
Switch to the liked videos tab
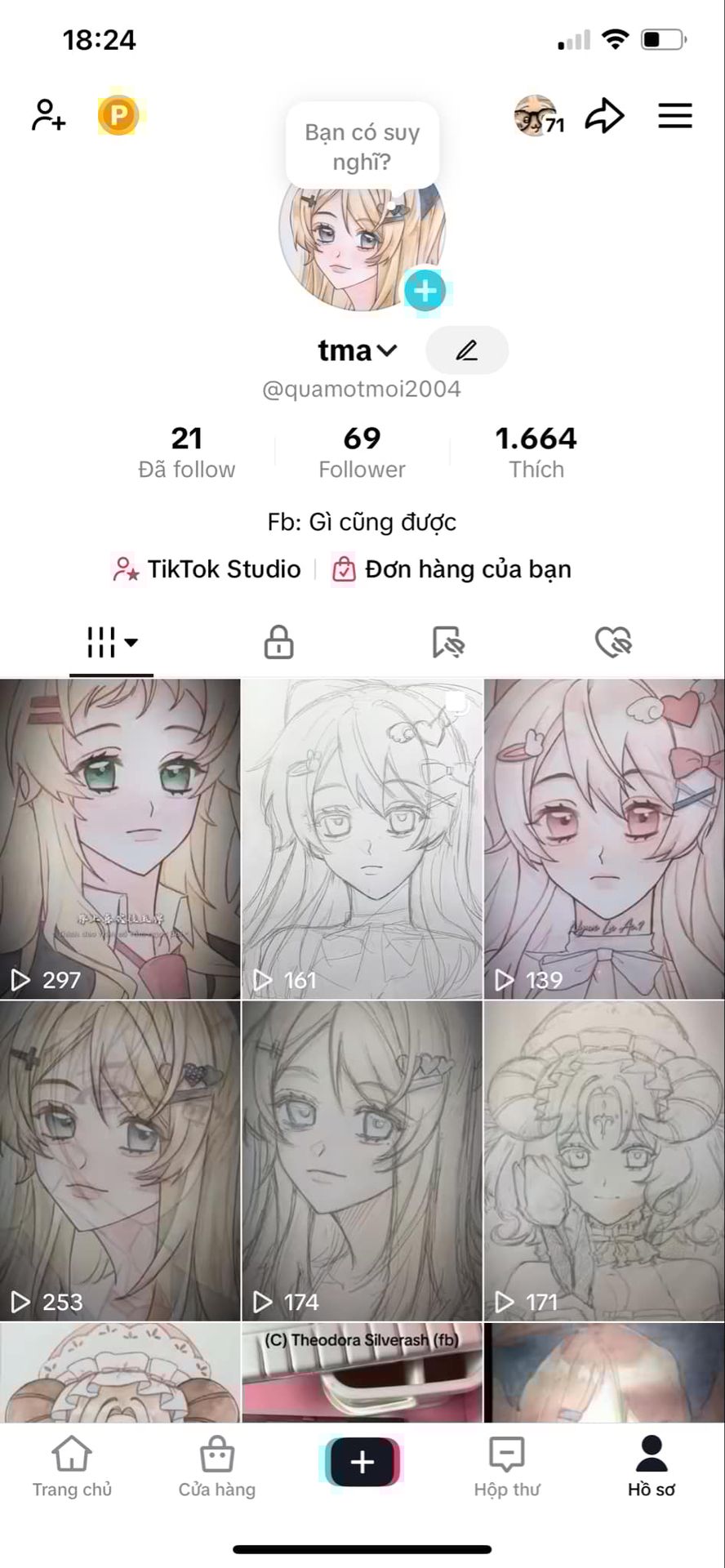[x=614, y=642]
